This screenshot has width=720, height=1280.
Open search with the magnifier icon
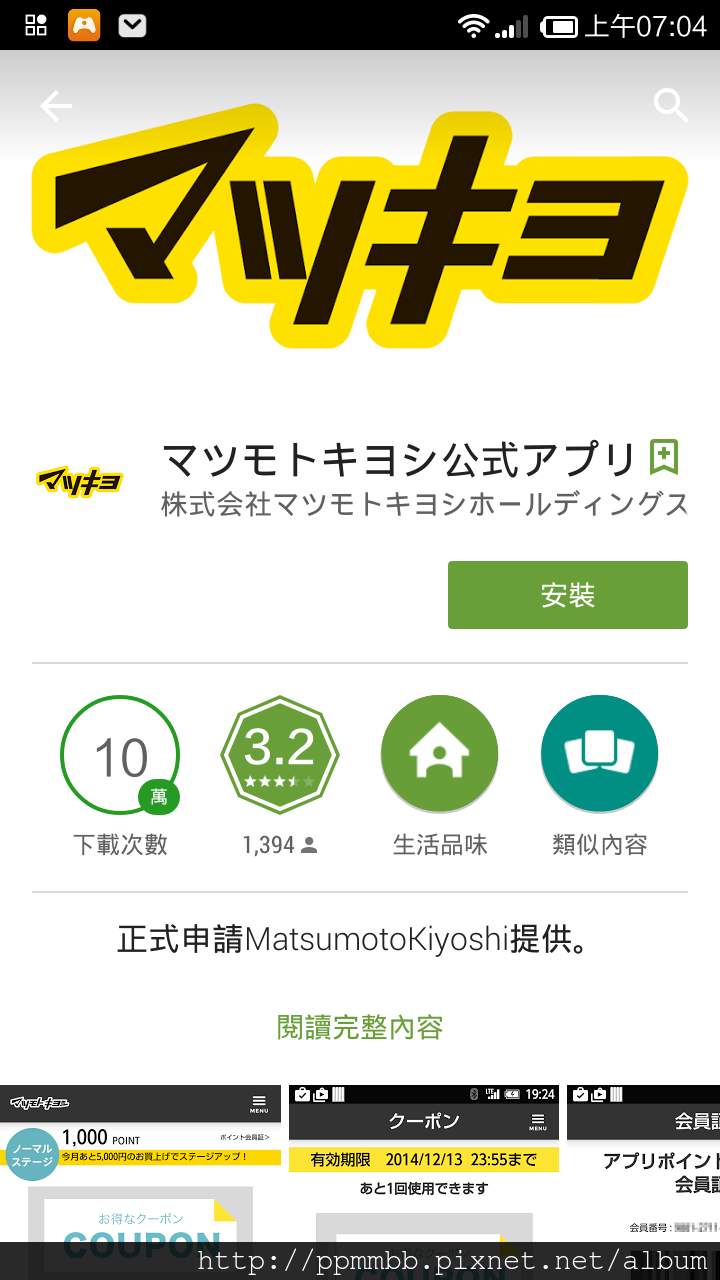[671, 105]
